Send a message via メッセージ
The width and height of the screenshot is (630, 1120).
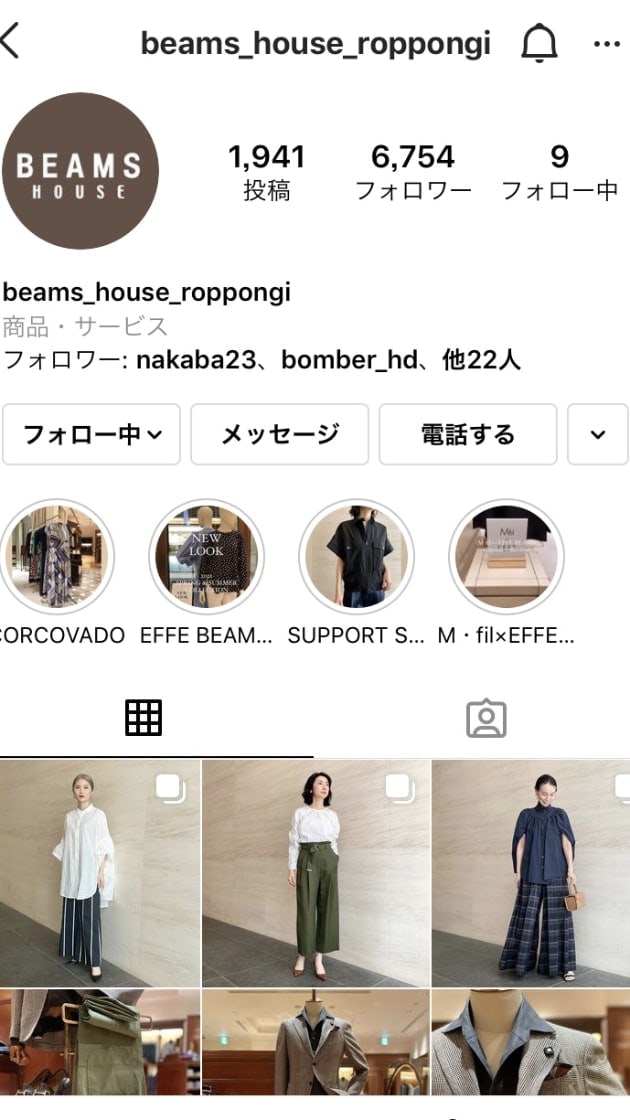pos(279,434)
